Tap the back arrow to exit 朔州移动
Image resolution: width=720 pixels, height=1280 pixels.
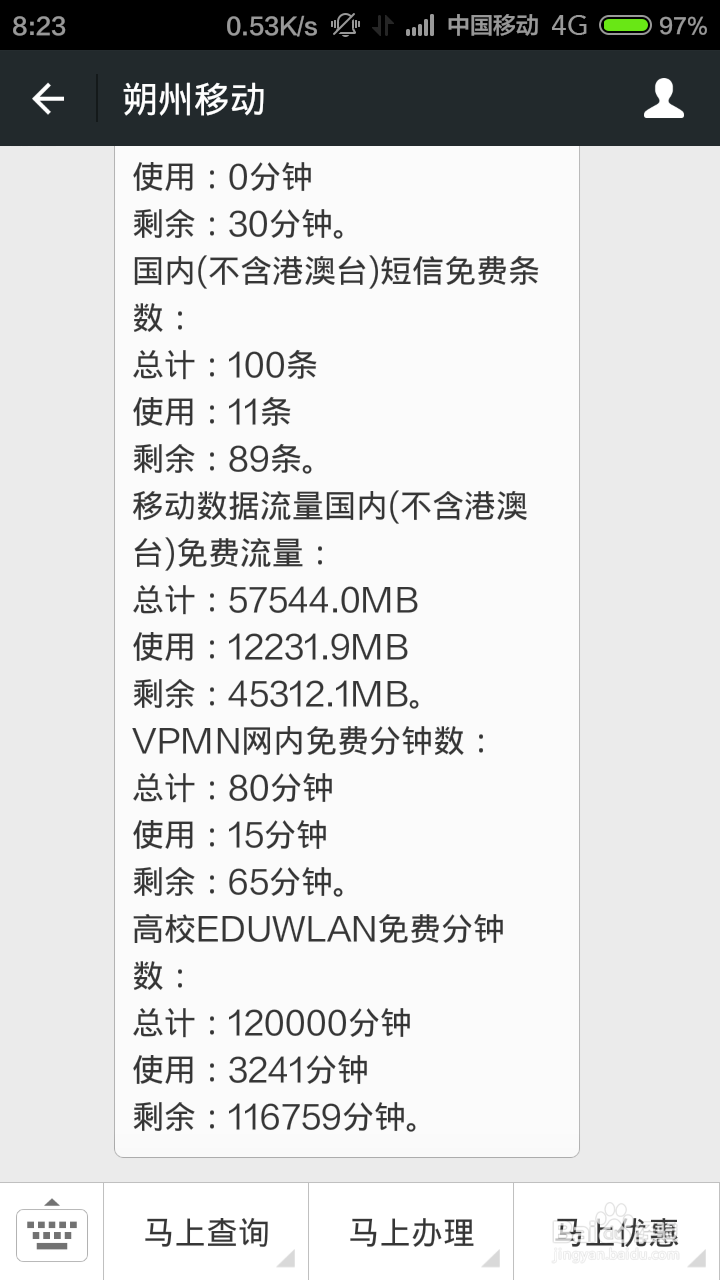pos(48,98)
